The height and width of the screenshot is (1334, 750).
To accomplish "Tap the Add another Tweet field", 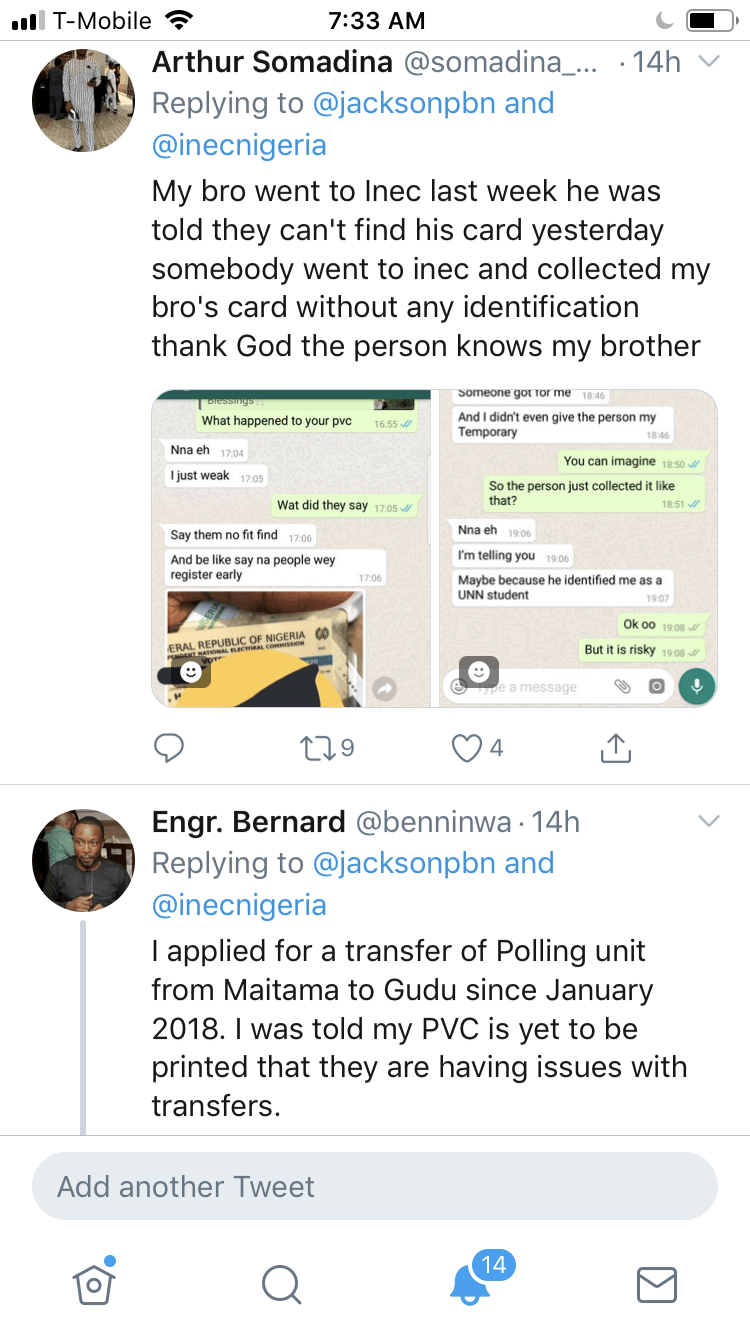I will 375,1186.
